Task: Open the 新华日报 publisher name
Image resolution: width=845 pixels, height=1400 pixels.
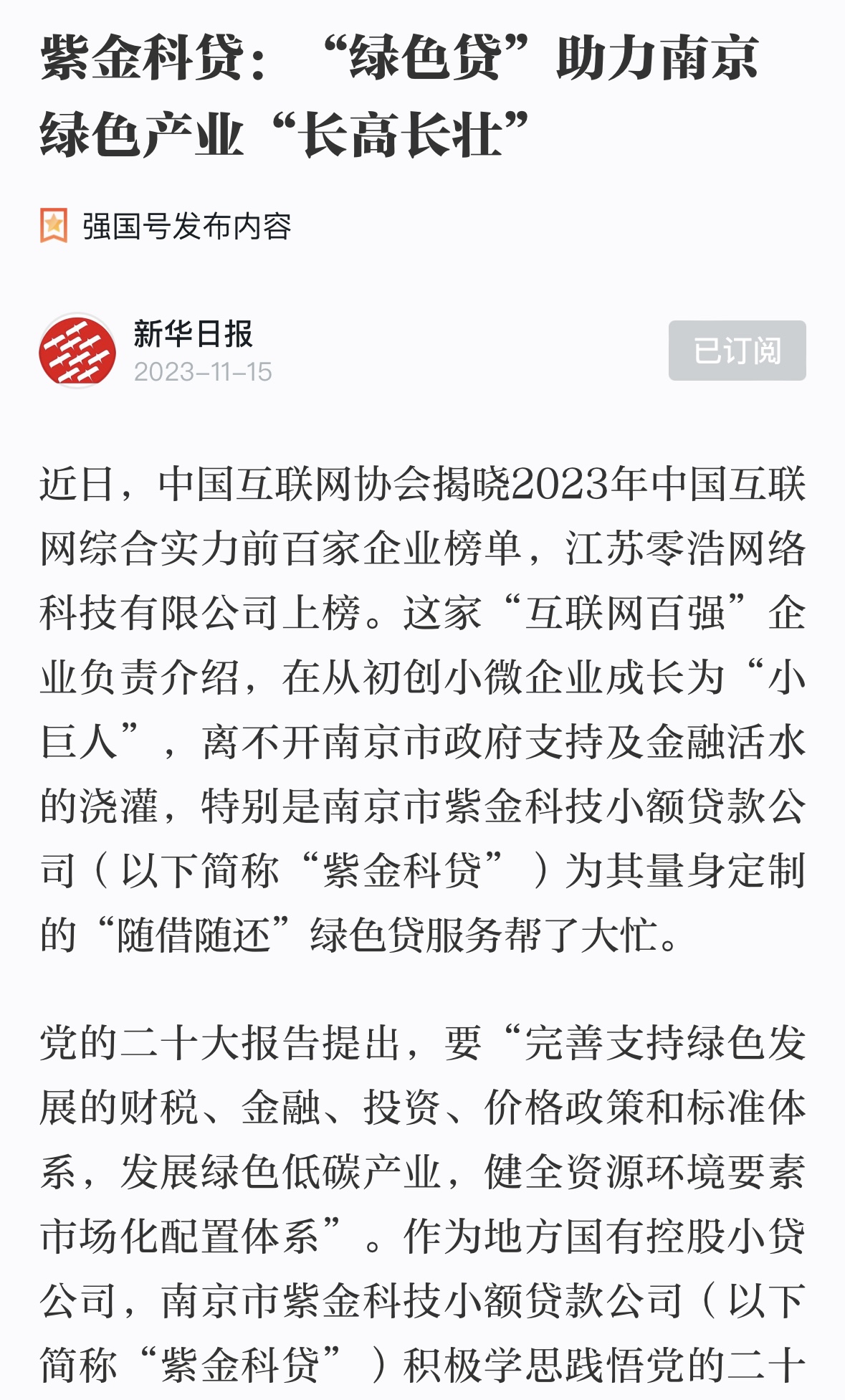Action: [x=194, y=334]
